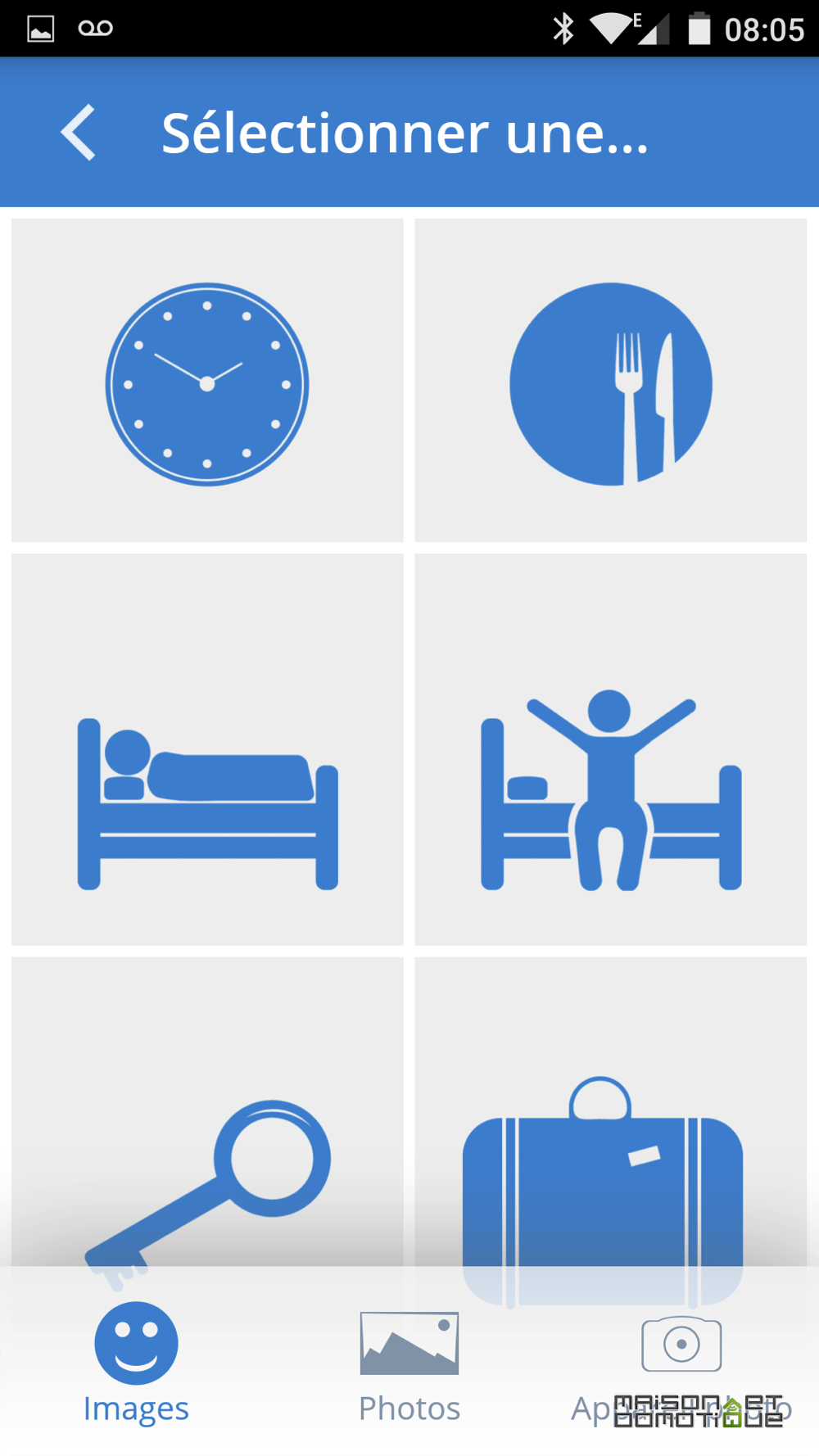Select the waking up image
Screen dimensions: 819x1456
(611, 749)
